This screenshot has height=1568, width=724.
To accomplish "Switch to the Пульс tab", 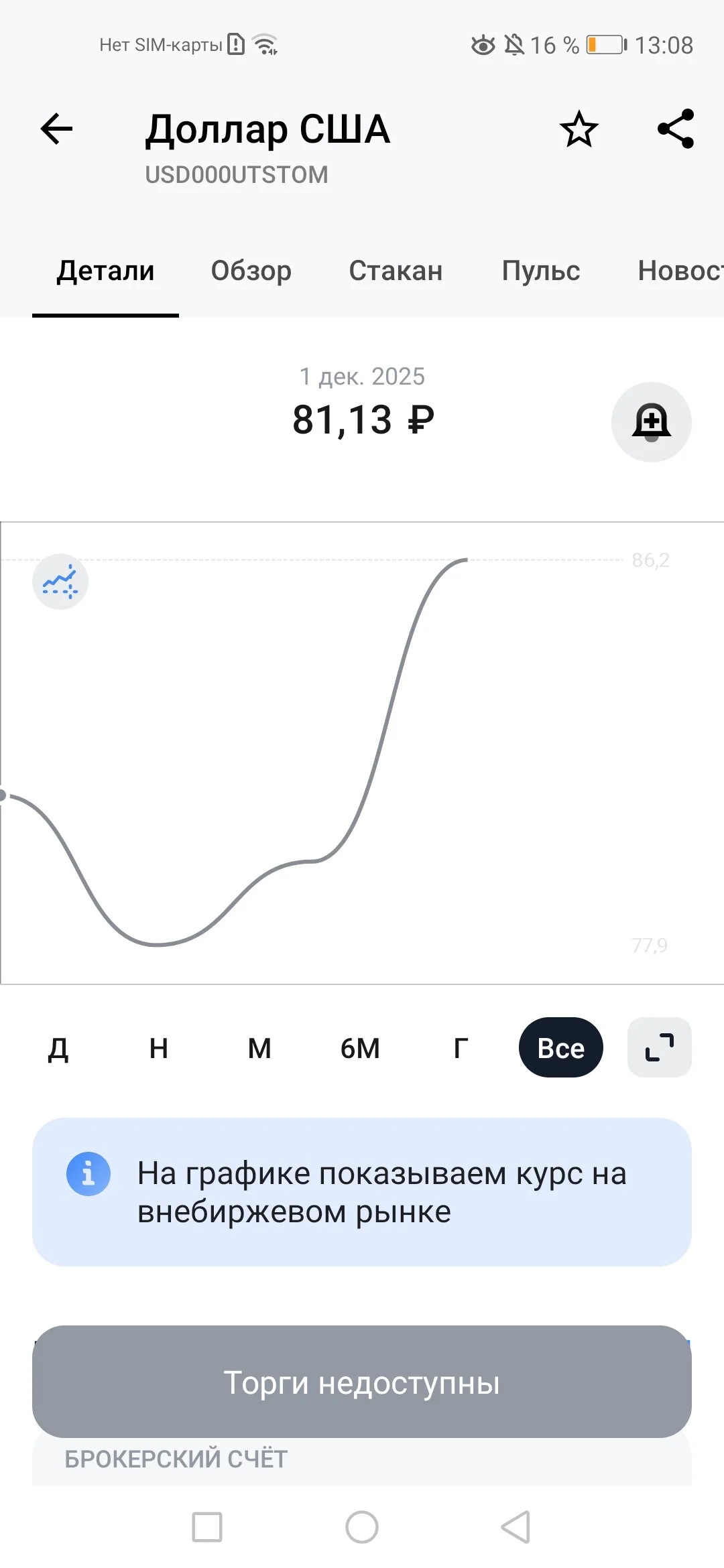I will click(541, 271).
